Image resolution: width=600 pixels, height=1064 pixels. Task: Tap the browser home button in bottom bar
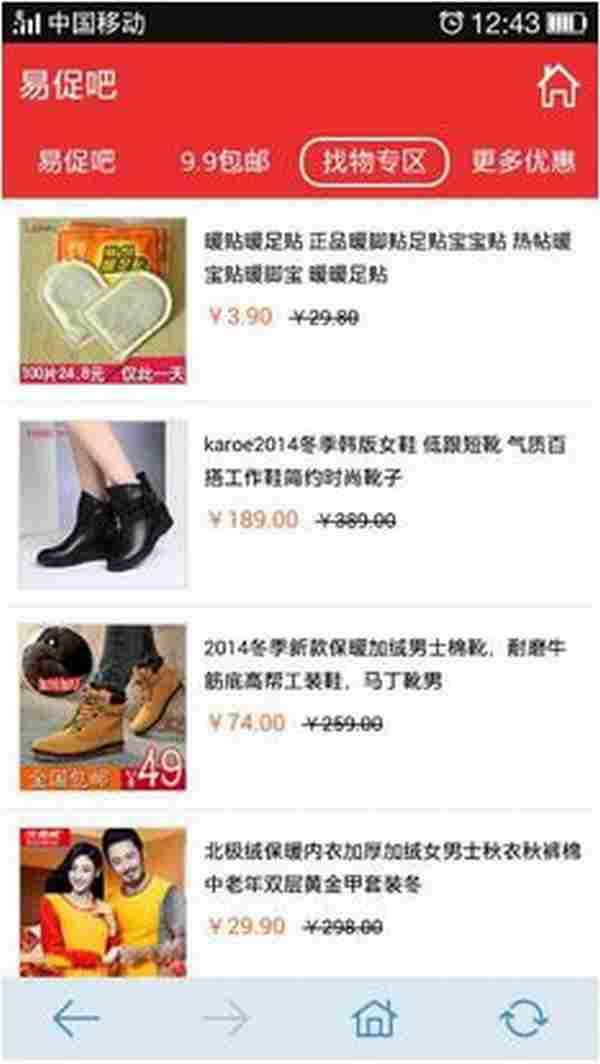tap(374, 1018)
